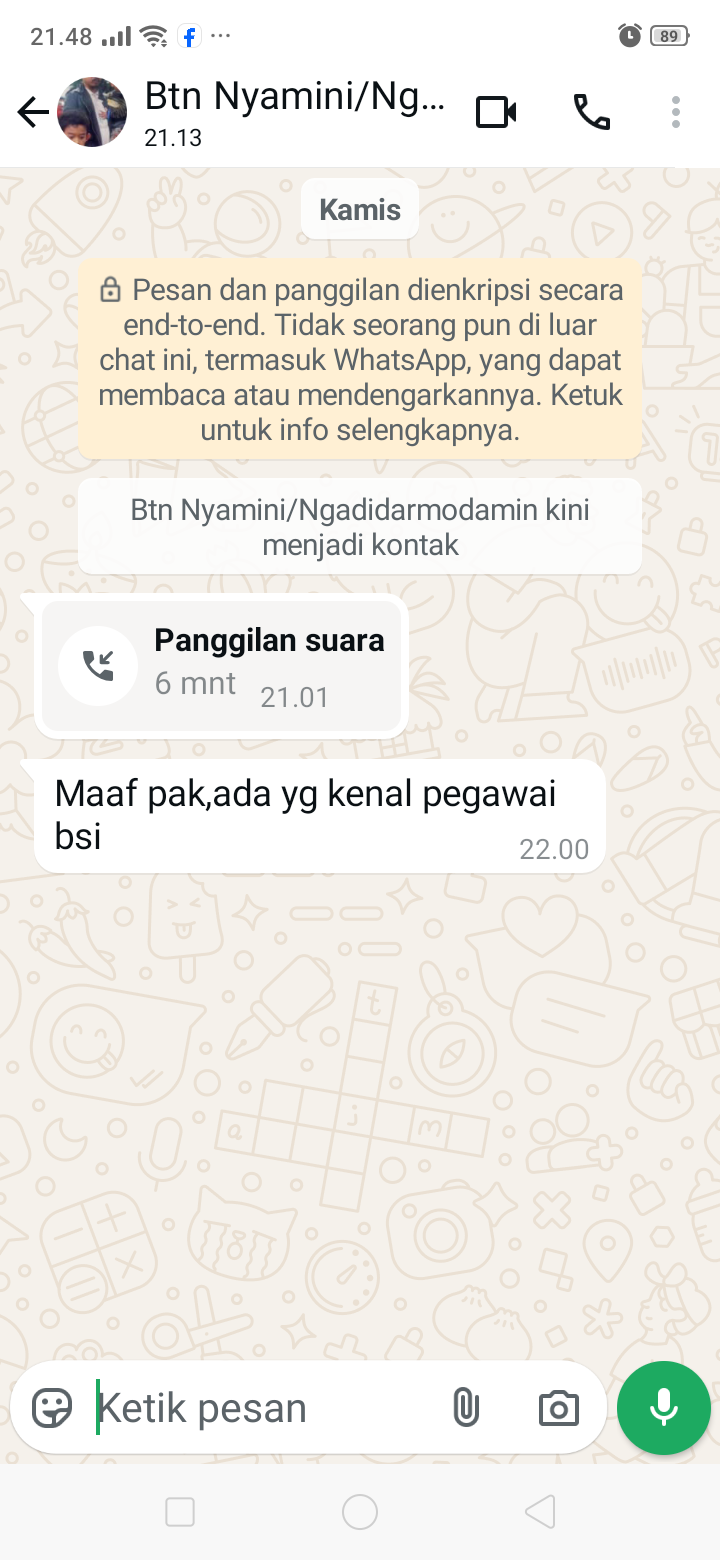Tap the green voice message microphone

point(664,1408)
